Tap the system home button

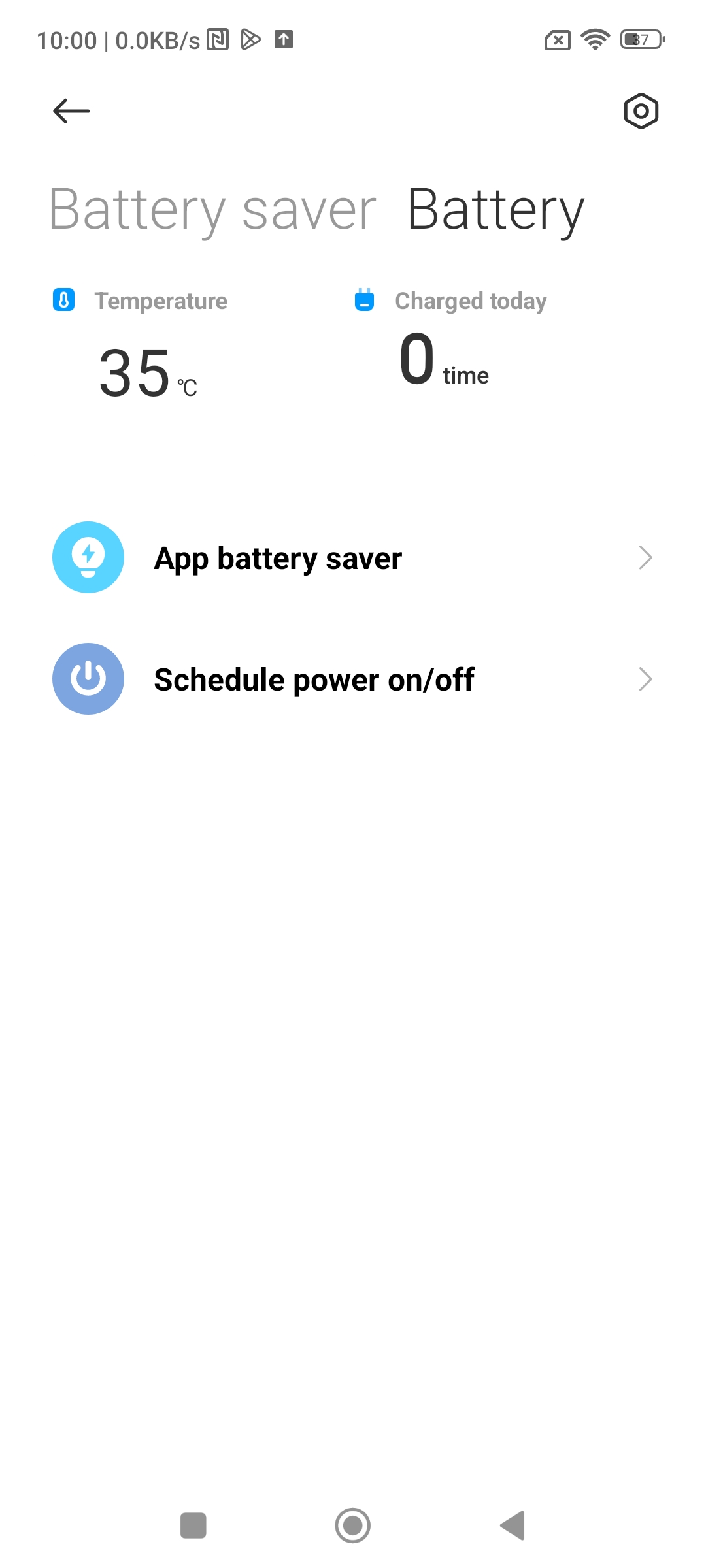coord(353,1526)
